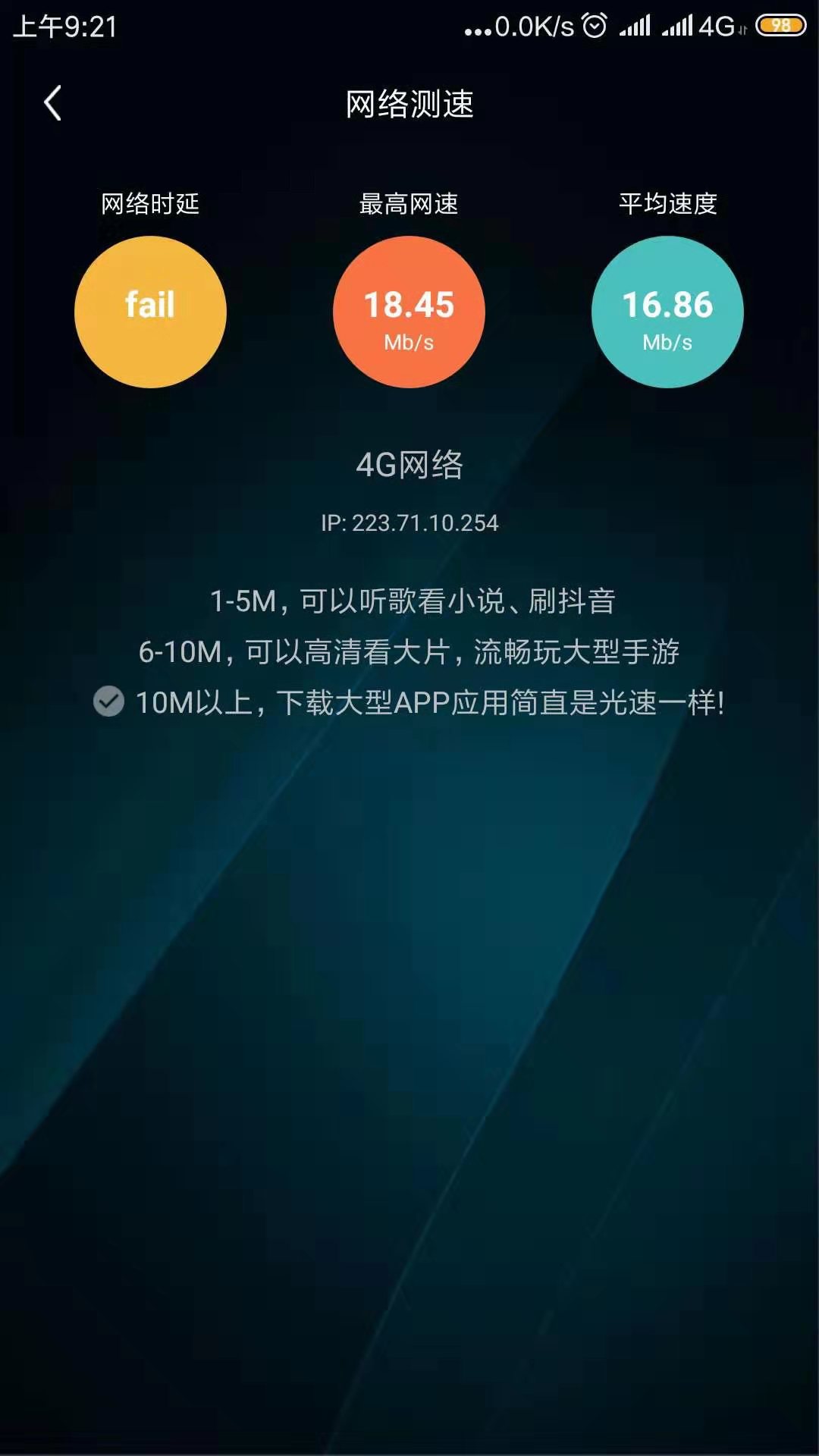Go back from the 网络测速 screen
Image resolution: width=819 pixels, height=1456 pixels.
tap(53, 104)
